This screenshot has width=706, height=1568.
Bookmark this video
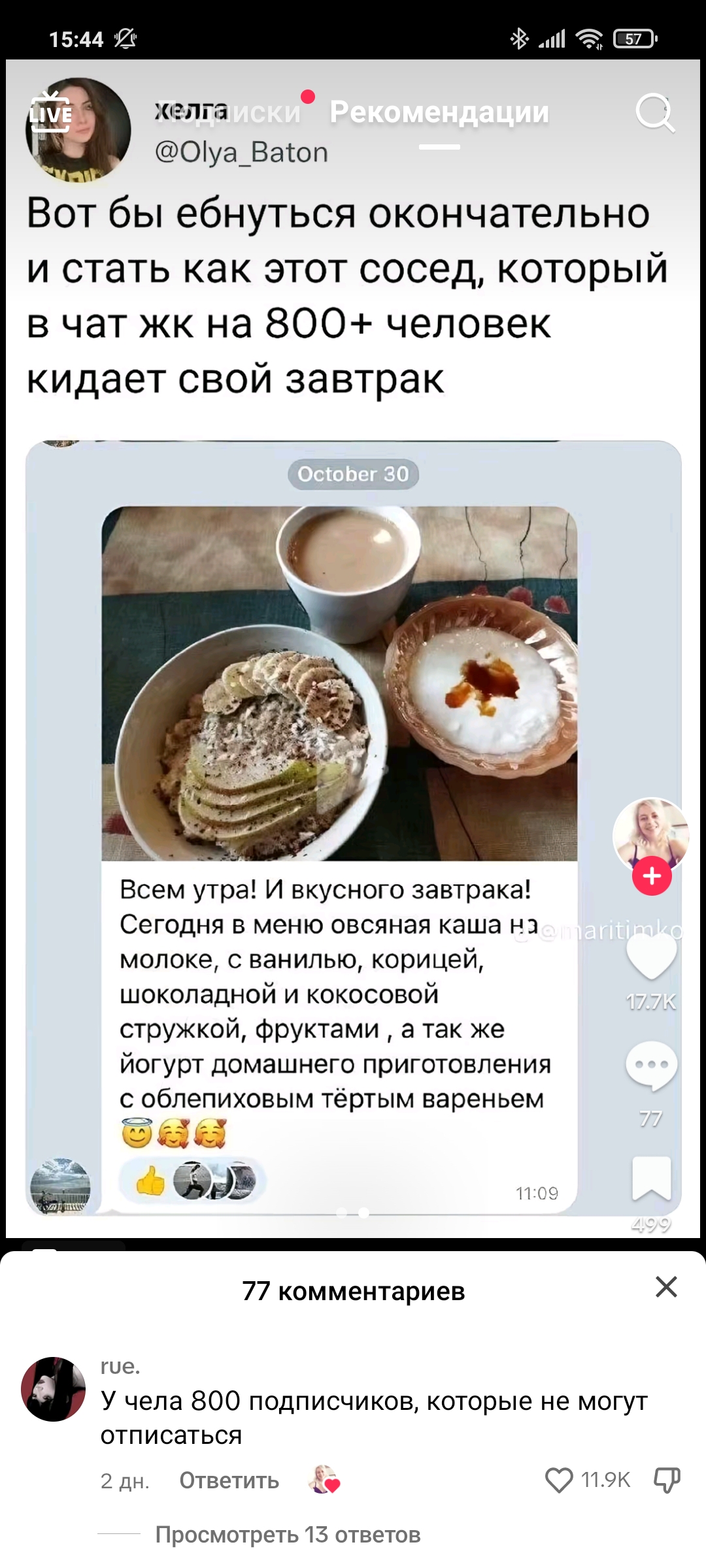652,1178
